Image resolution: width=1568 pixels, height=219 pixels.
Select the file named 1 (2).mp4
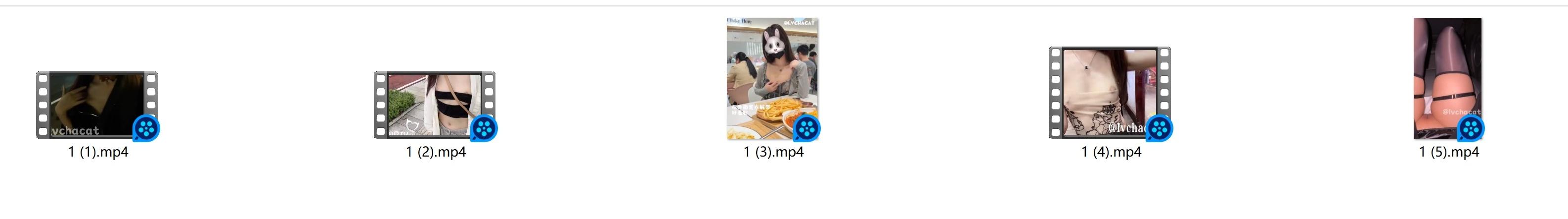[435, 105]
